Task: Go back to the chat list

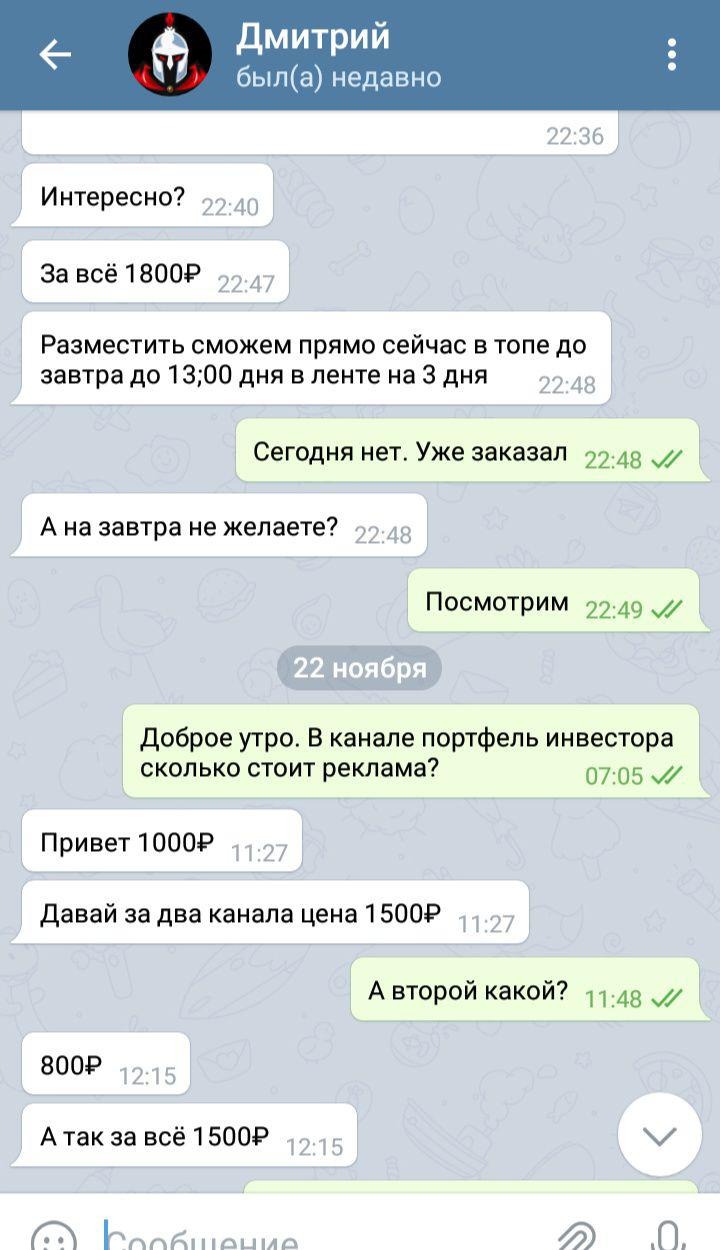Action: [55, 55]
